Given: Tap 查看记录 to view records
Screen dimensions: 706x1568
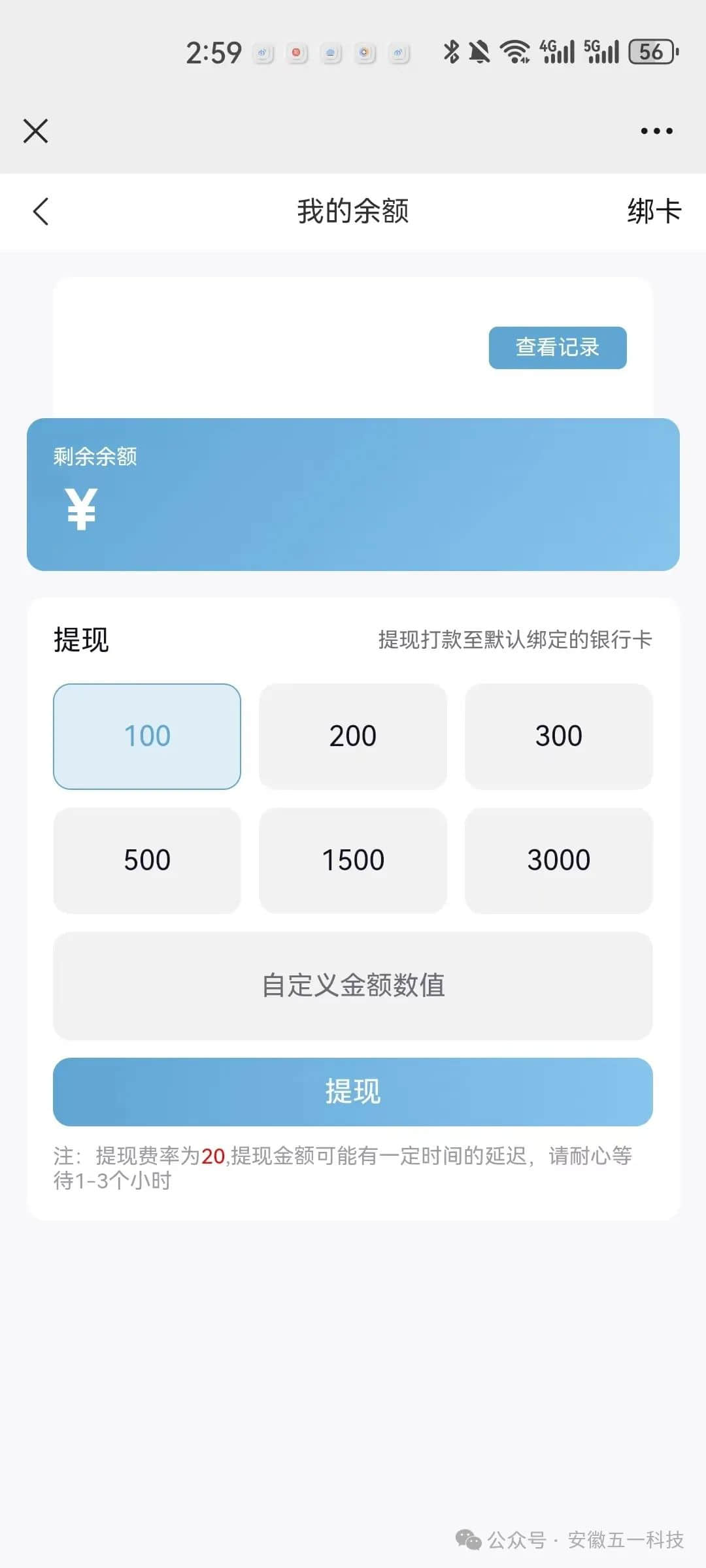Looking at the screenshot, I should click(x=557, y=348).
